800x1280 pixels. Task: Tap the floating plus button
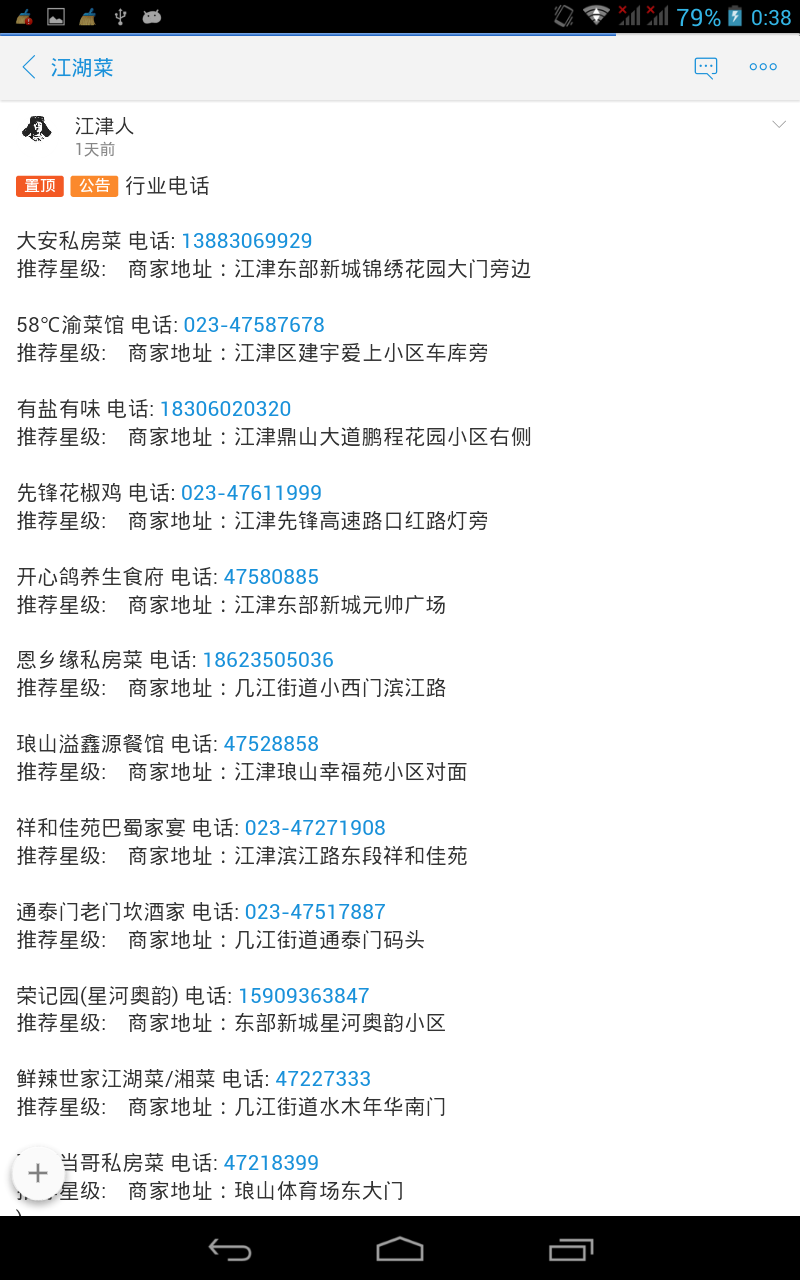point(38,1173)
